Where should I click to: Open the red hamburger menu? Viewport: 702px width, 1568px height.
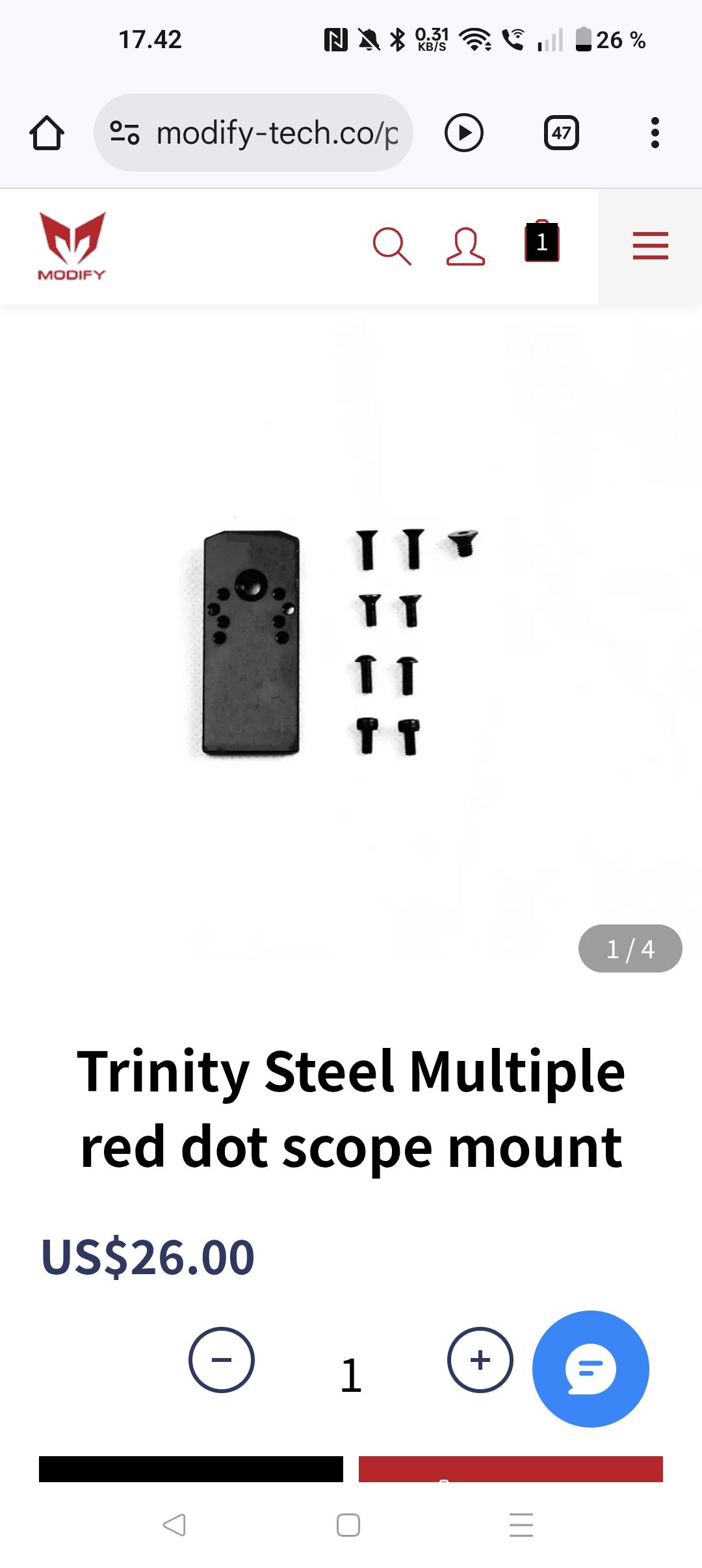pyautogui.click(x=651, y=246)
